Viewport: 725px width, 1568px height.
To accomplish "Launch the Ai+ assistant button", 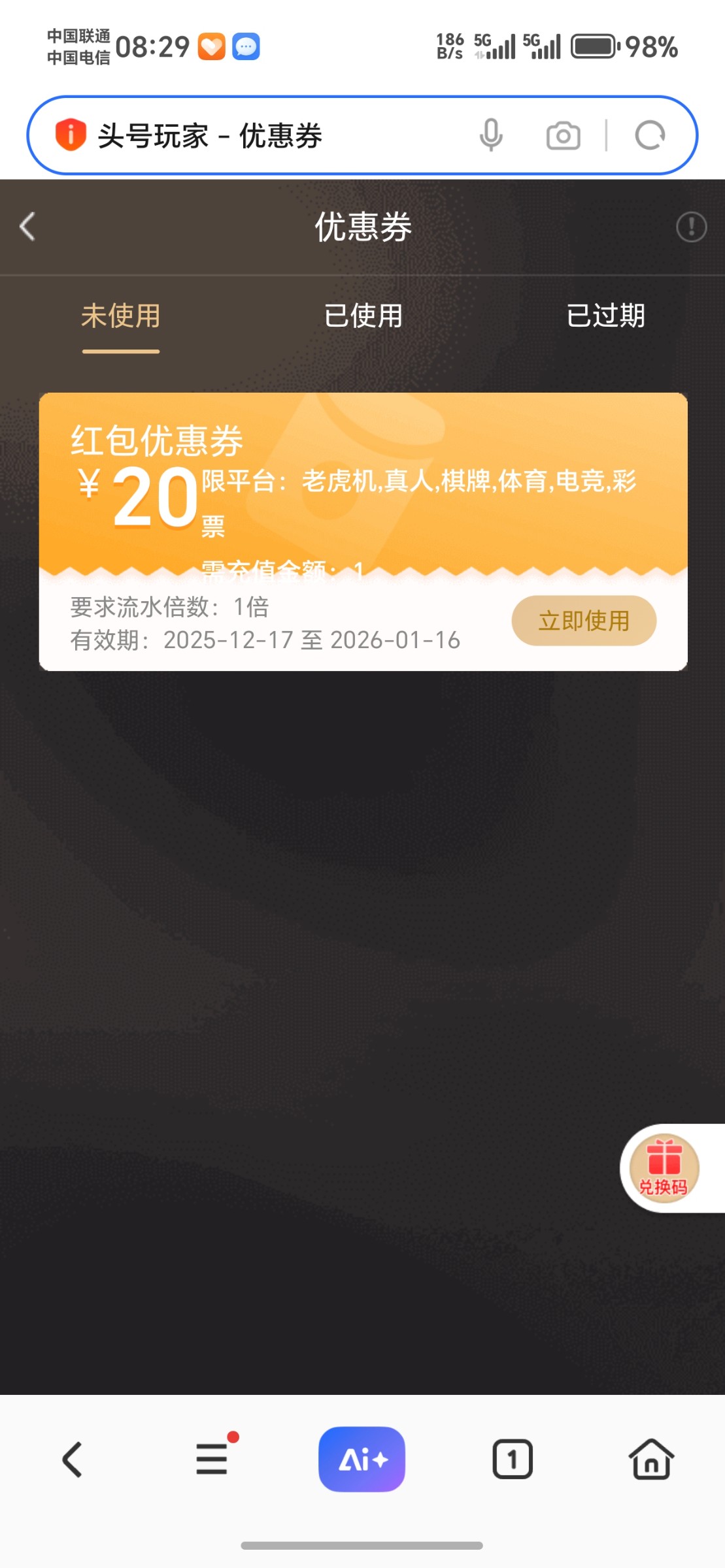I will tap(362, 1460).
